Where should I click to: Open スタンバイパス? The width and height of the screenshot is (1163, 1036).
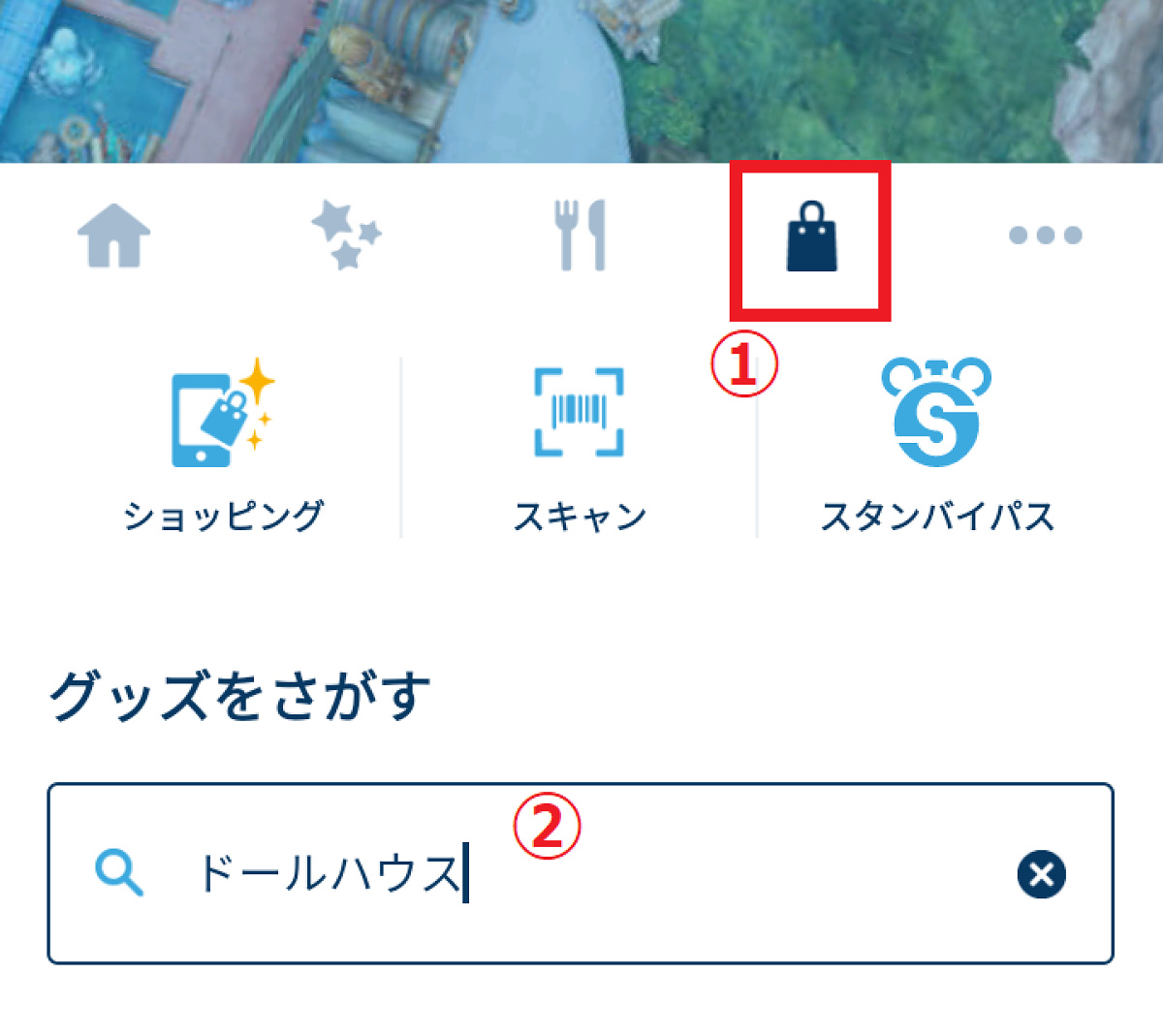tap(937, 446)
